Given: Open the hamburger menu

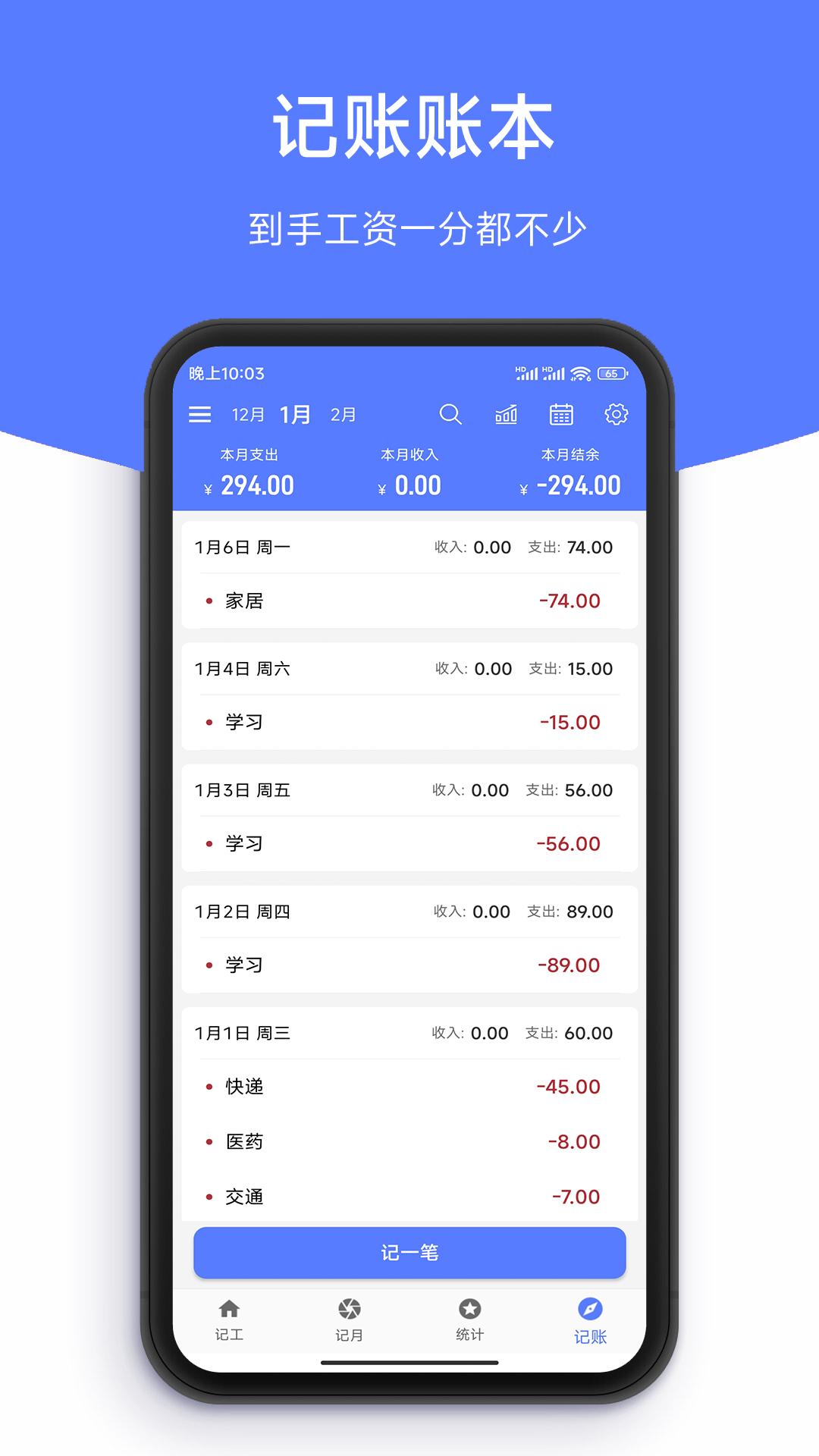Looking at the screenshot, I should coord(200,415).
